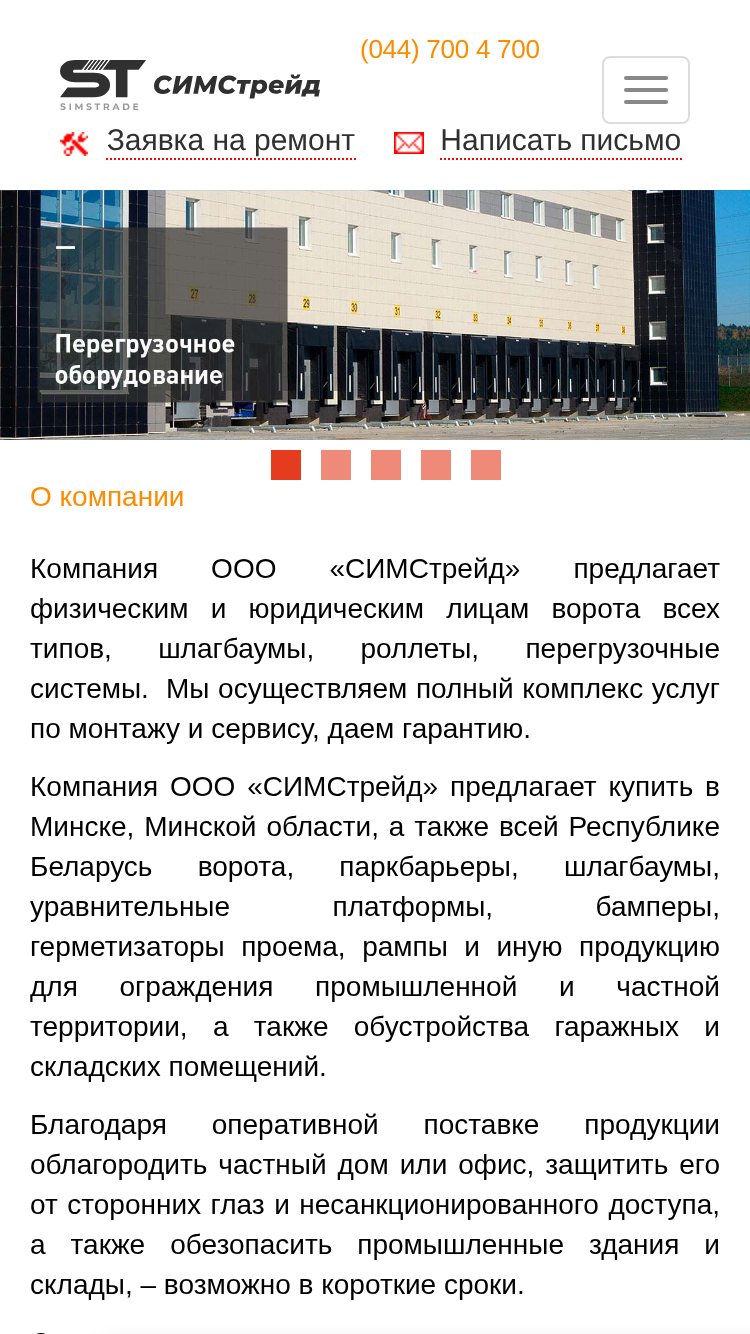Select the third slider indicator dot
Image resolution: width=750 pixels, height=1334 pixels.
386,465
